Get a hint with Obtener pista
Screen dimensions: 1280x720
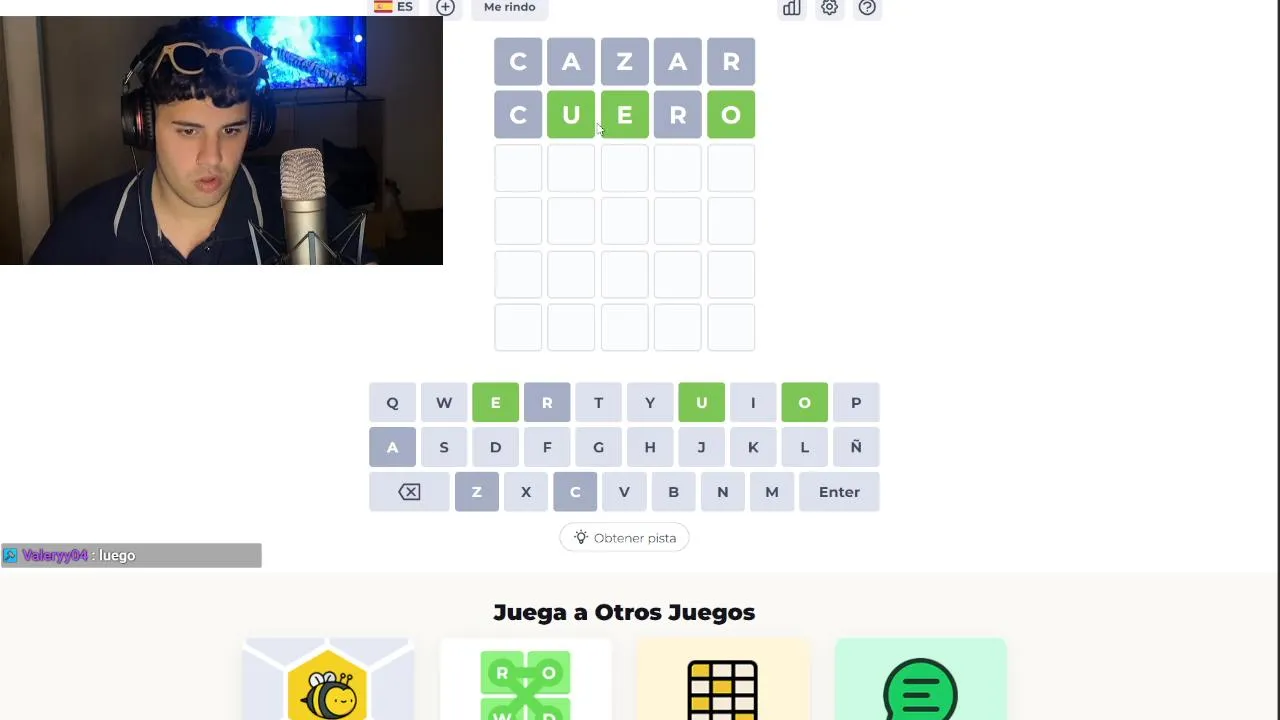pos(624,538)
